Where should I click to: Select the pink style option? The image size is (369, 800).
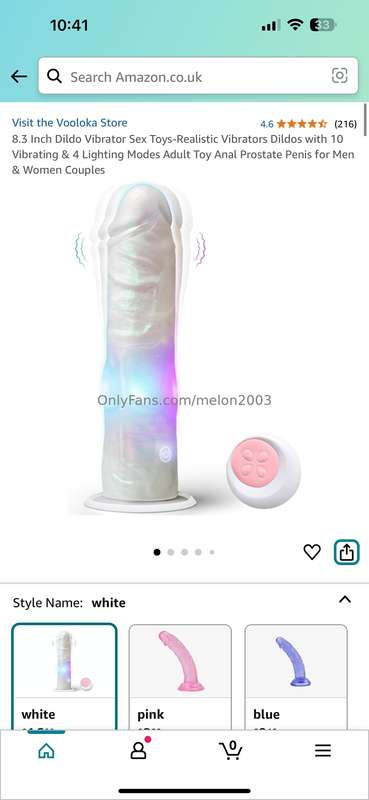tap(180, 677)
